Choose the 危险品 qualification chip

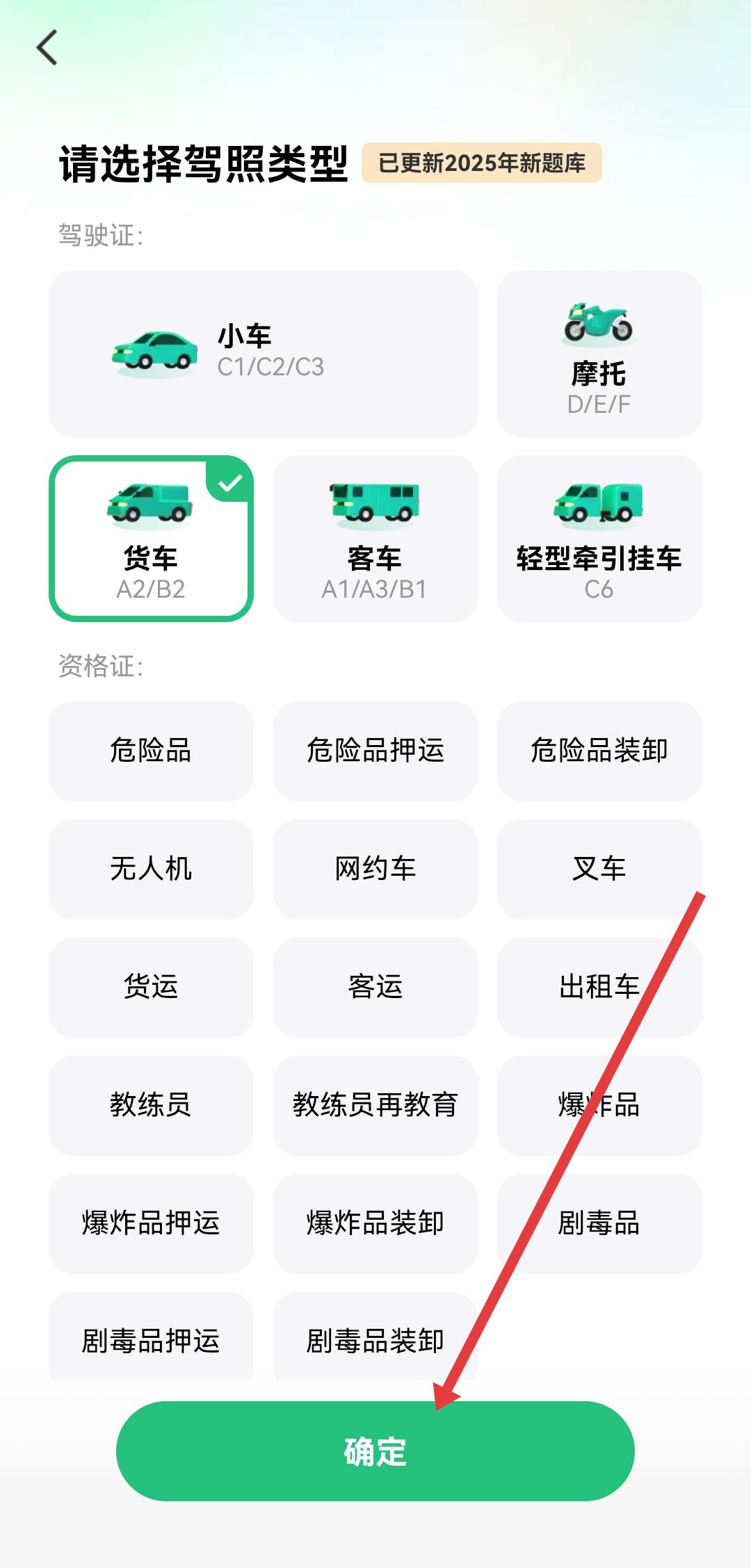(151, 751)
